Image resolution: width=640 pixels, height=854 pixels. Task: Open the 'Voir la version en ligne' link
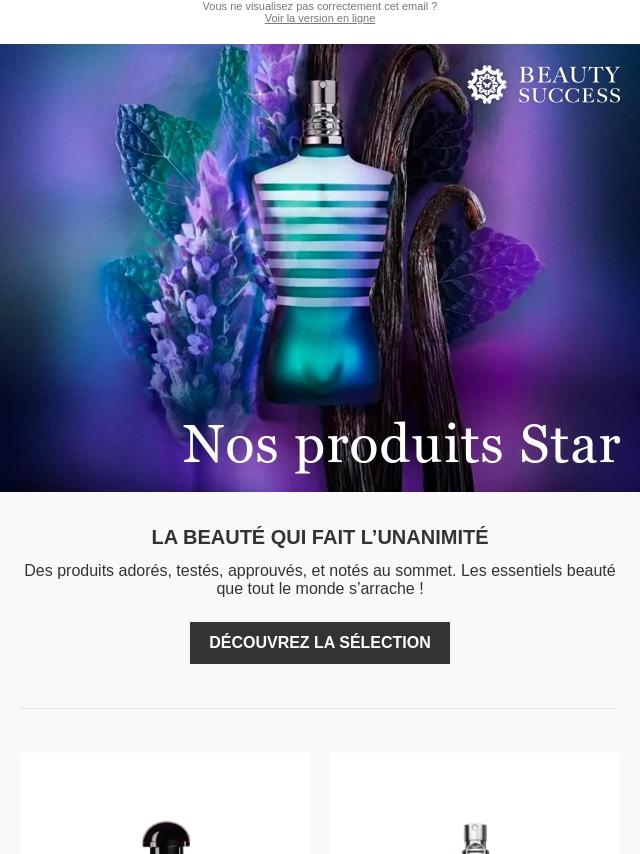click(x=320, y=19)
